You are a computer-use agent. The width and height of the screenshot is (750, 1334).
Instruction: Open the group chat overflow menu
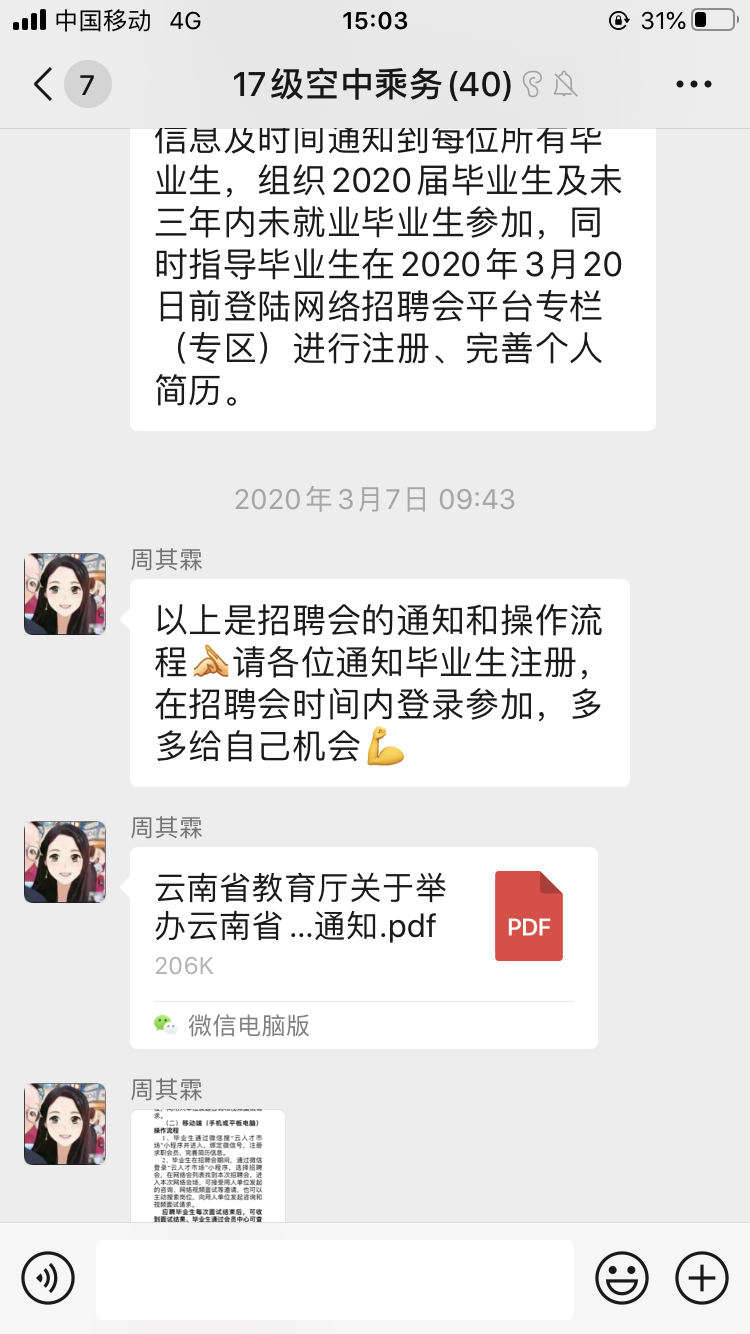(693, 85)
